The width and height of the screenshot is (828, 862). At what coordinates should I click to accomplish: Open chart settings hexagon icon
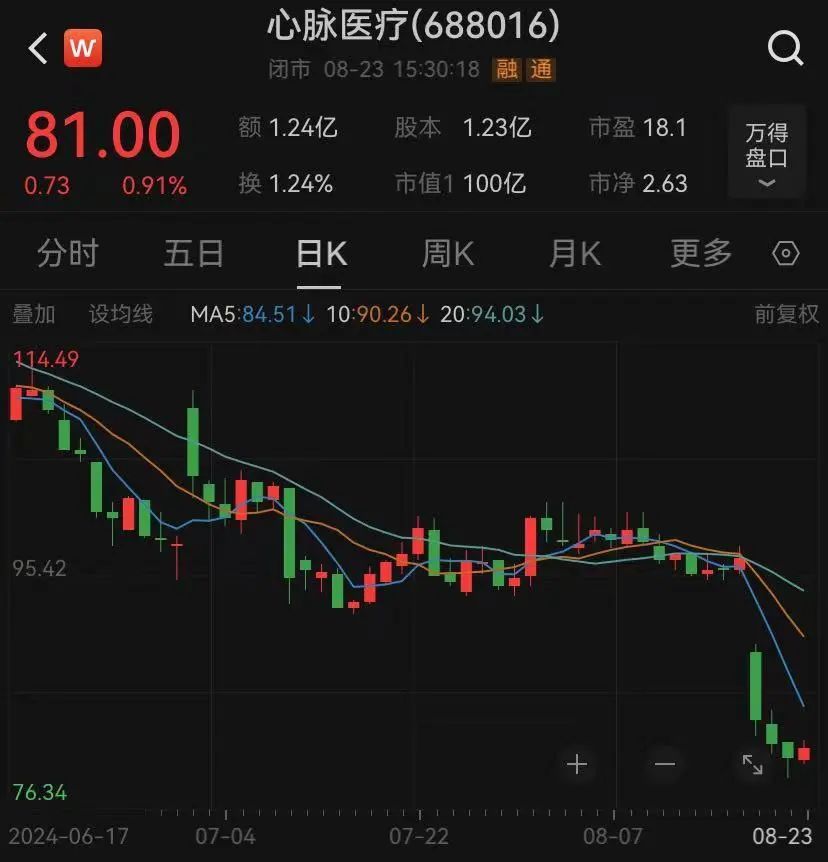point(787,255)
